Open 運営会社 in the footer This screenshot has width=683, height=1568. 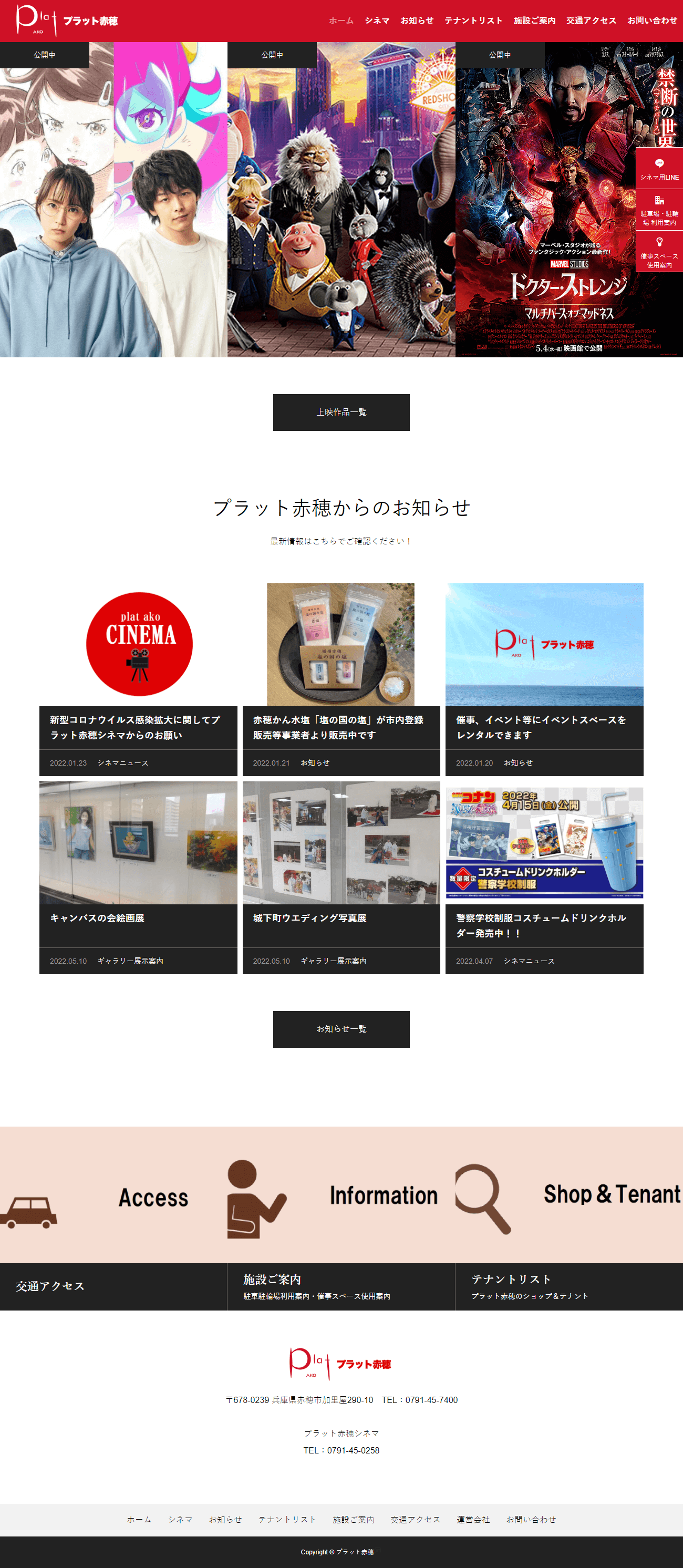(x=473, y=1519)
